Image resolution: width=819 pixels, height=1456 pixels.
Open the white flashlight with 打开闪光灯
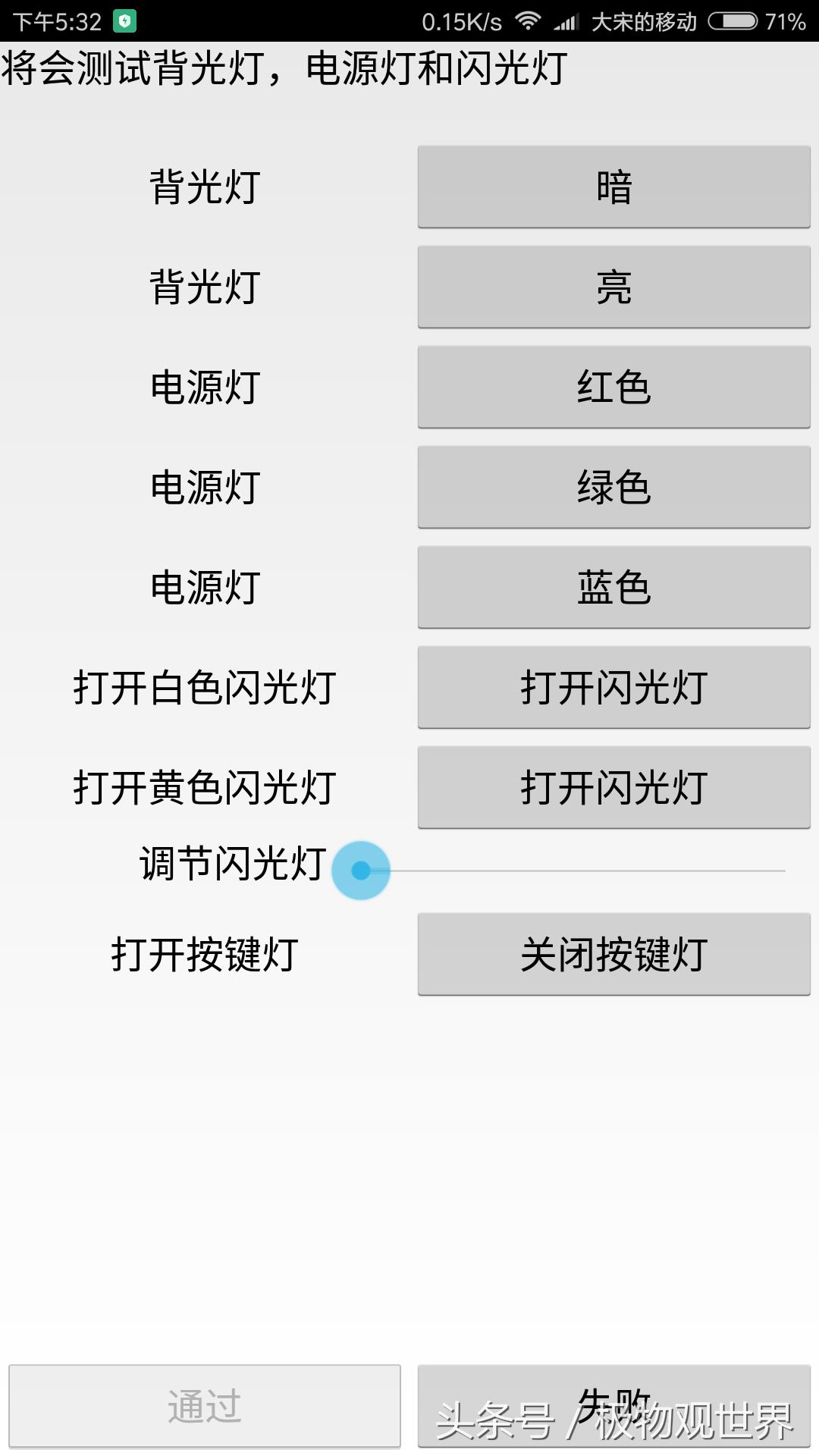click(614, 687)
